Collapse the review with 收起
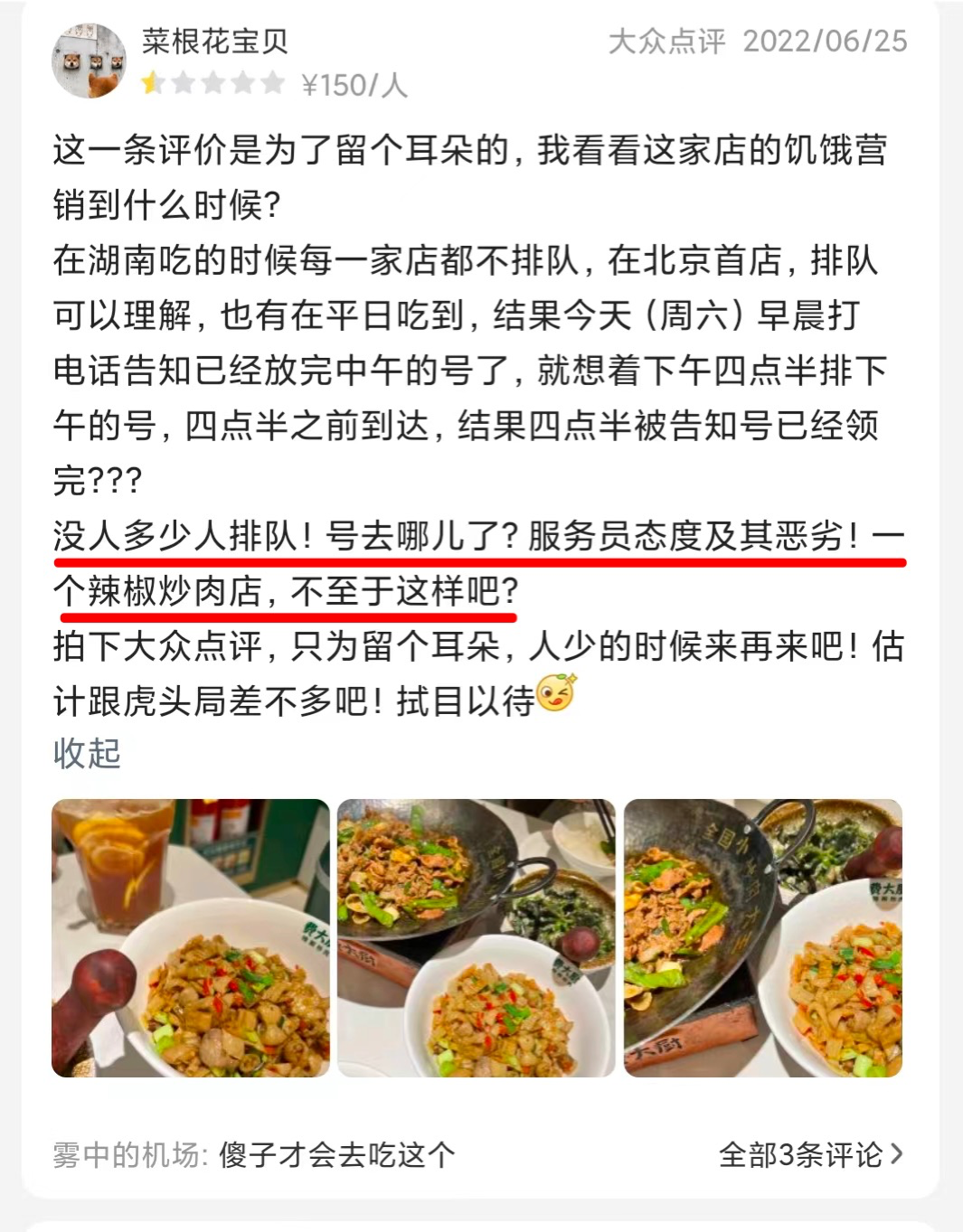The height and width of the screenshot is (1232, 963). [x=86, y=752]
